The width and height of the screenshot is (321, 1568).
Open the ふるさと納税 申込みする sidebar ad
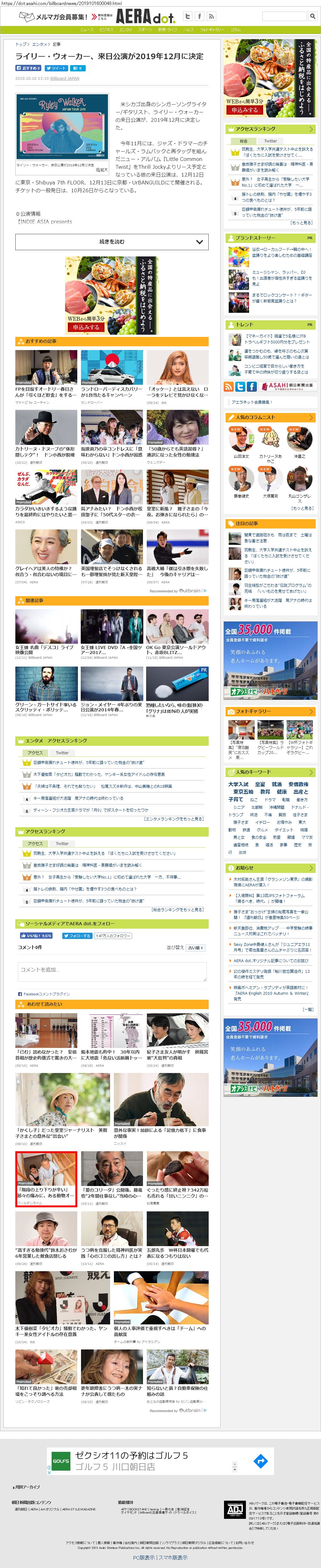[x=244, y=110]
